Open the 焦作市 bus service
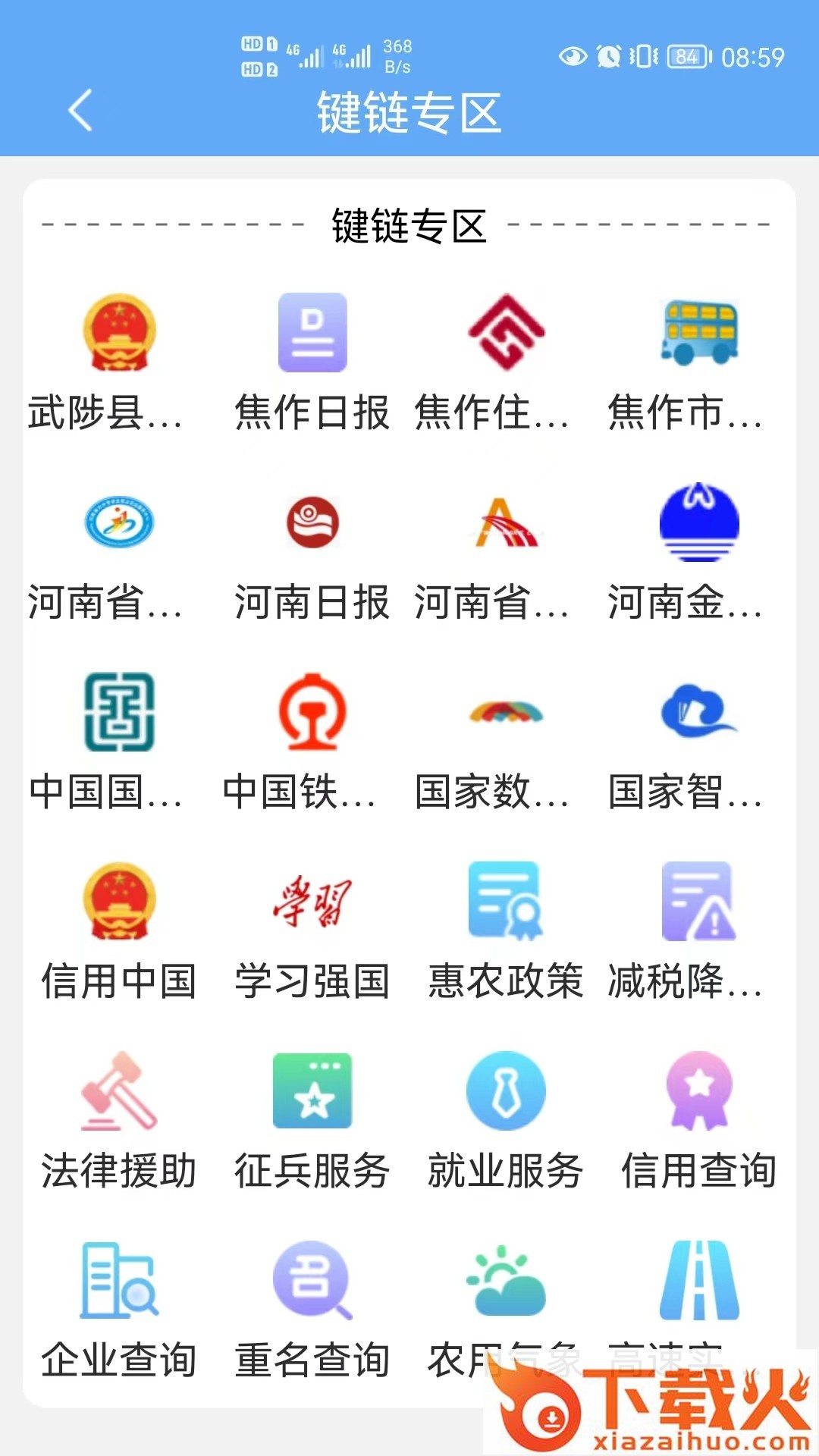The width and height of the screenshot is (819, 1456). click(x=698, y=334)
